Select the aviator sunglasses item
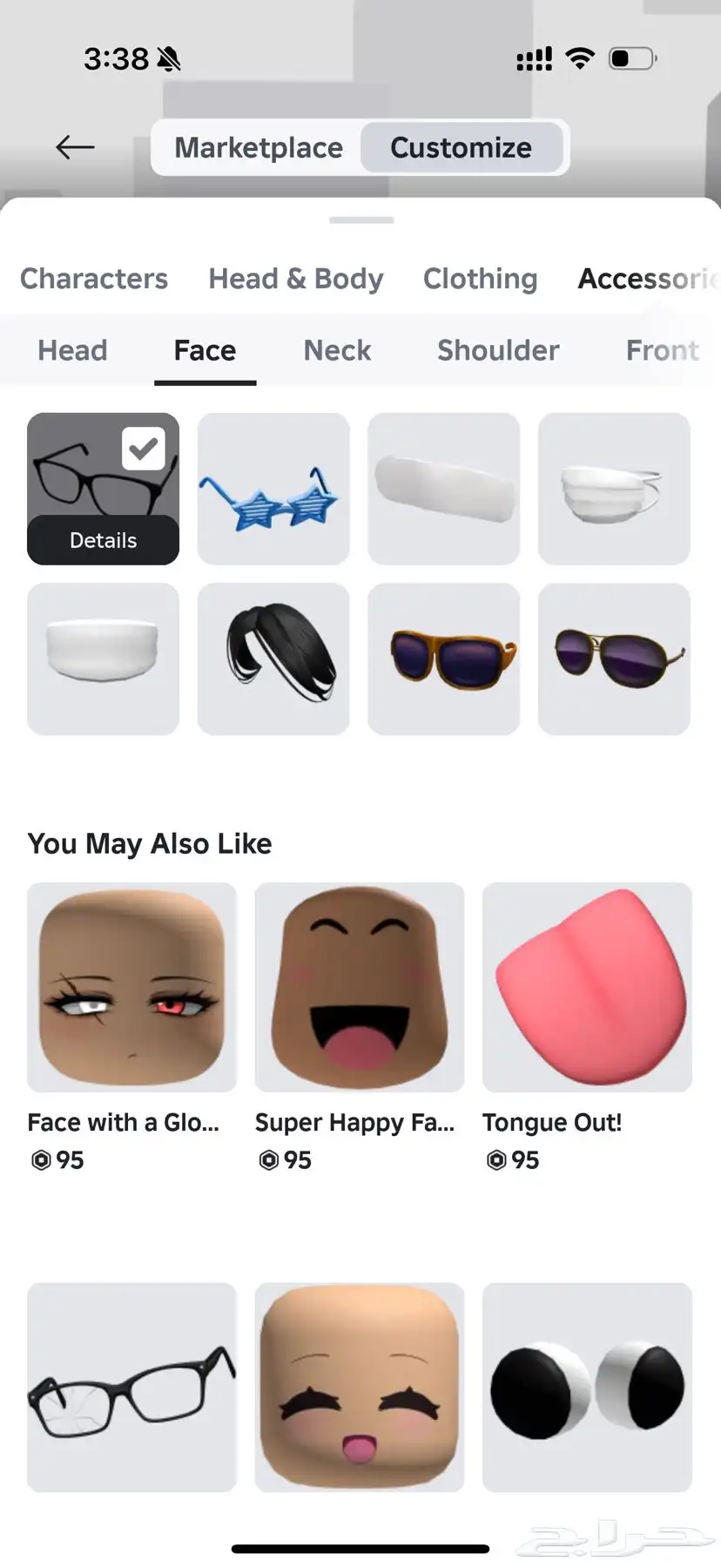 click(x=614, y=659)
